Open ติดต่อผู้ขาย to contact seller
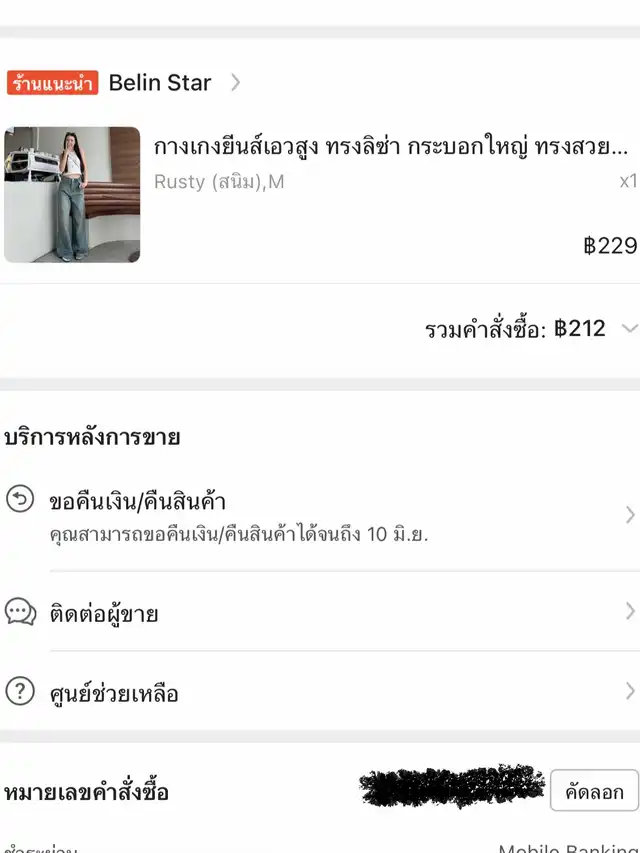 (320, 612)
